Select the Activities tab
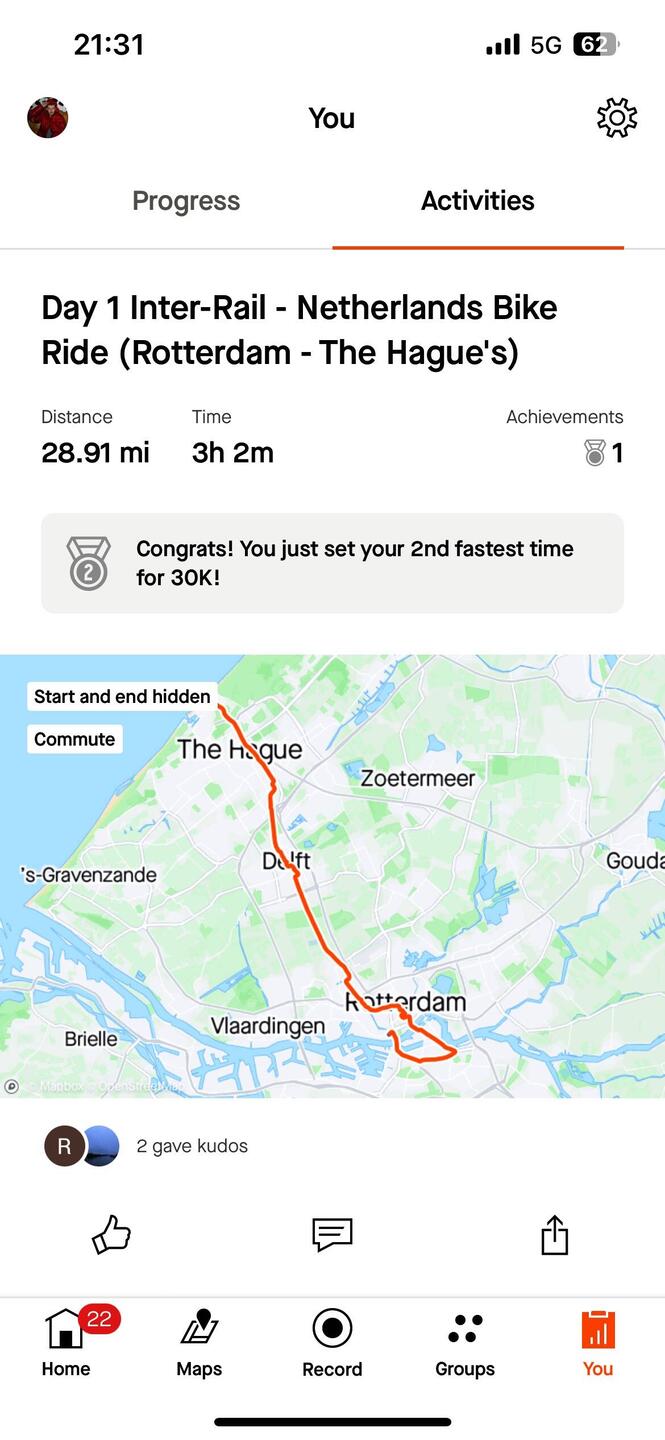 [x=477, y=201]
